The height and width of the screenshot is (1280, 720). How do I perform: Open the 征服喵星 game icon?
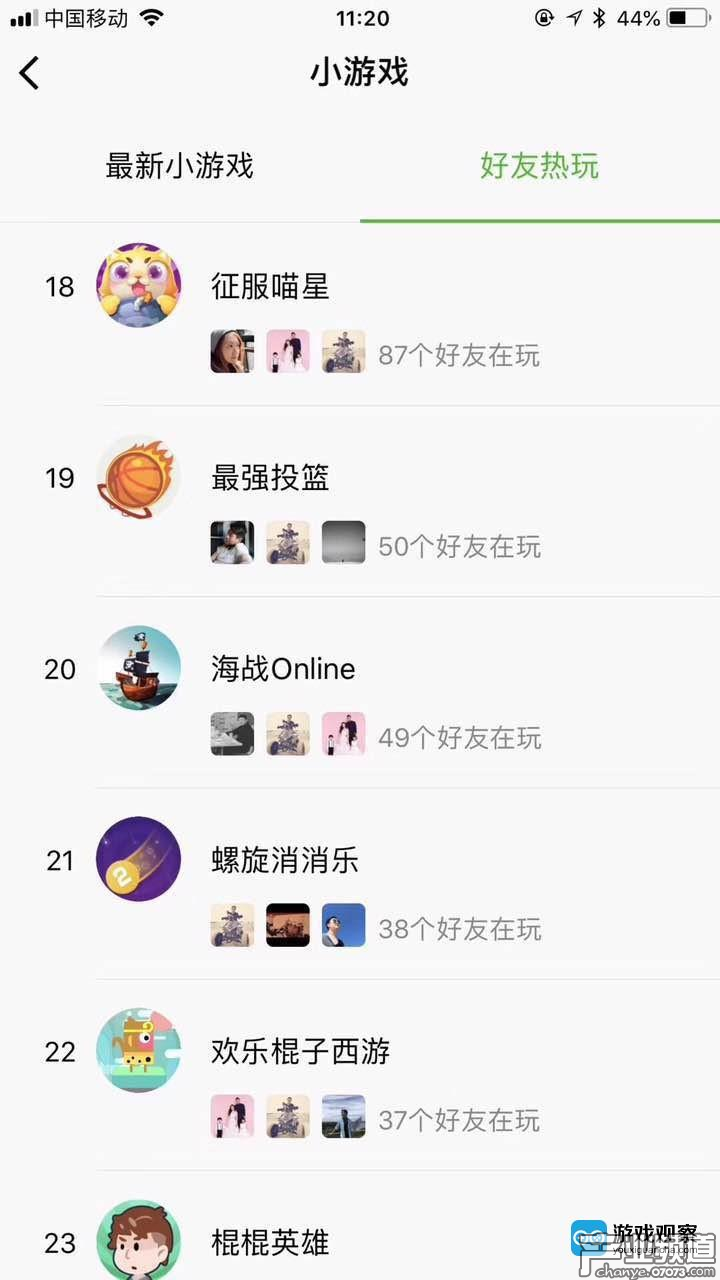(x=139, y=286)
